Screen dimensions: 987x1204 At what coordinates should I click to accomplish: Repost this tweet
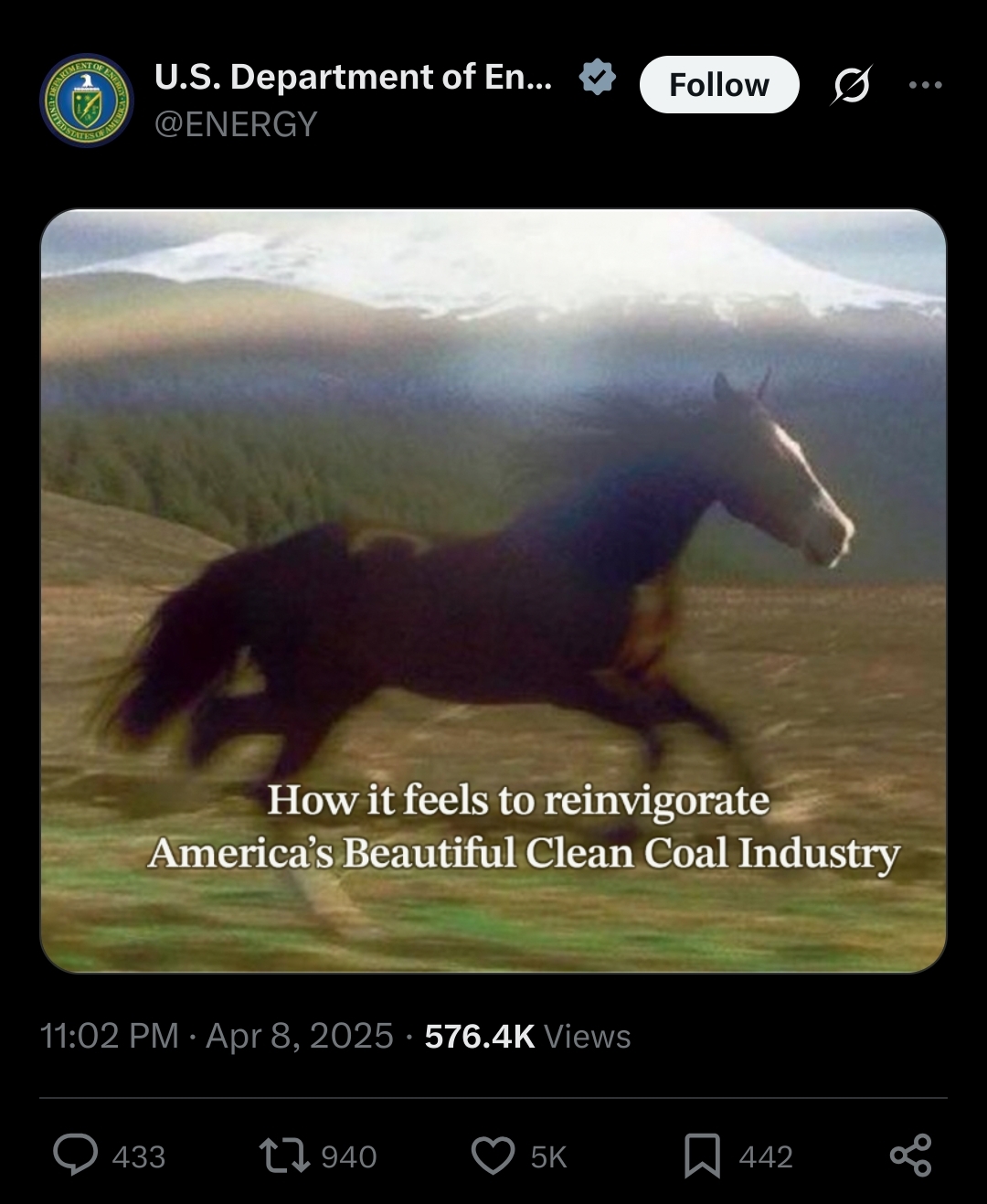284,1155
